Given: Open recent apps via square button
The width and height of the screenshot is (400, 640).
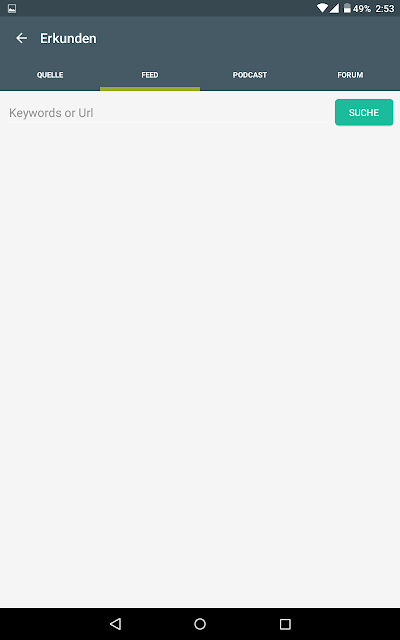Looking at the screenshot, I should (x=285, y=624).
